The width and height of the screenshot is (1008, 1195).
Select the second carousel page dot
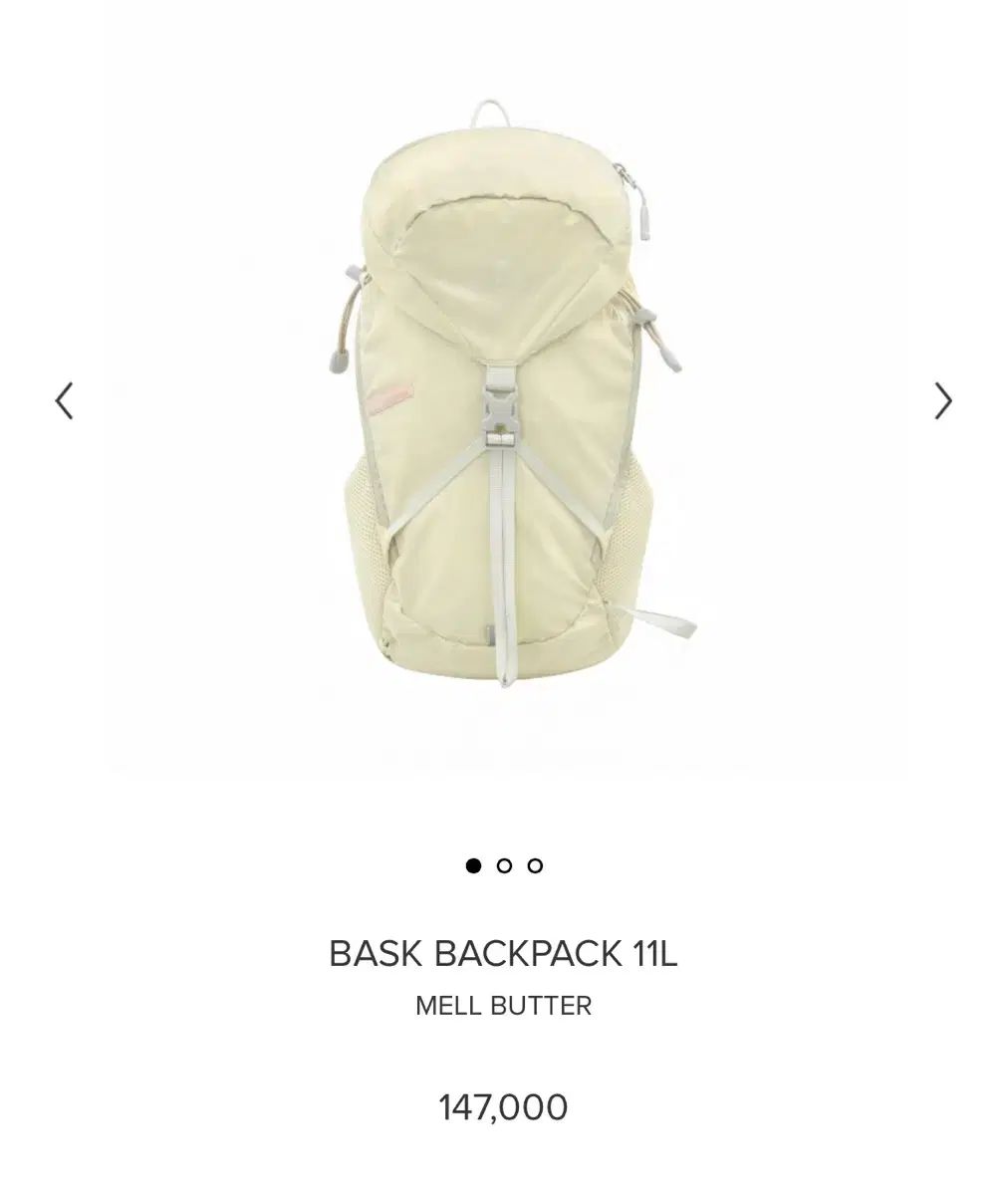click(x=504, y=865)
